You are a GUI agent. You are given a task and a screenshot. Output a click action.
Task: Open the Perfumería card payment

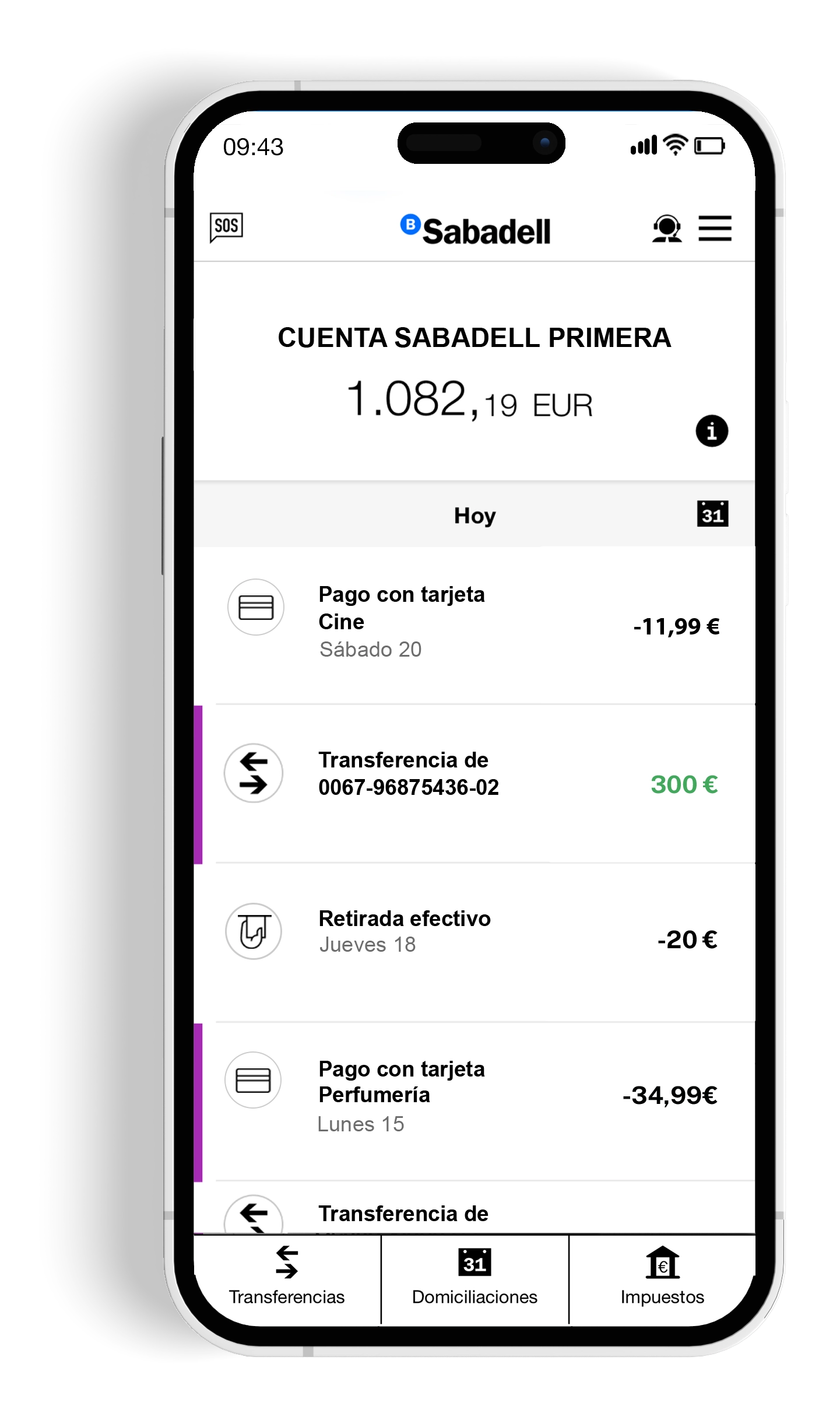(x=473, y=1095)
